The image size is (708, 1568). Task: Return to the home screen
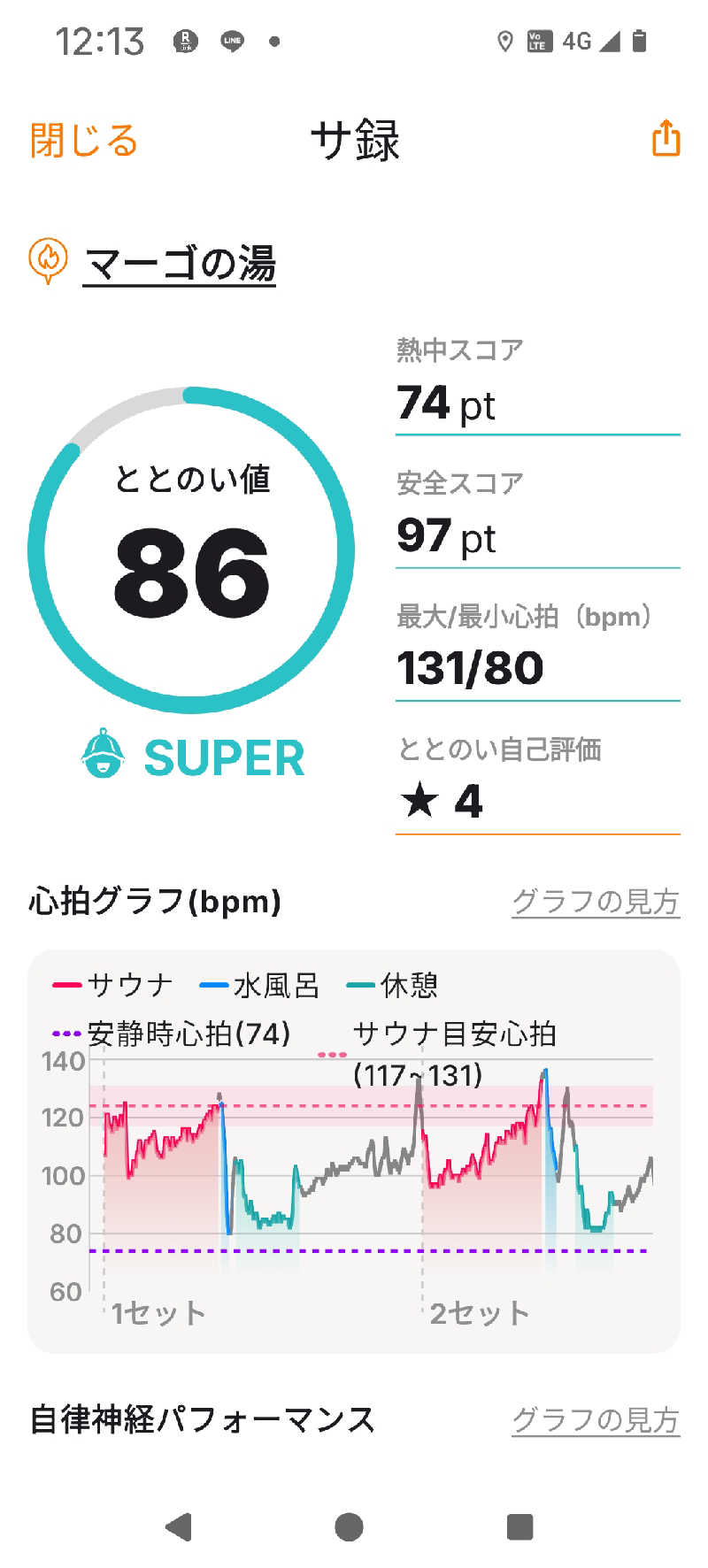[x=350, y=1526]
